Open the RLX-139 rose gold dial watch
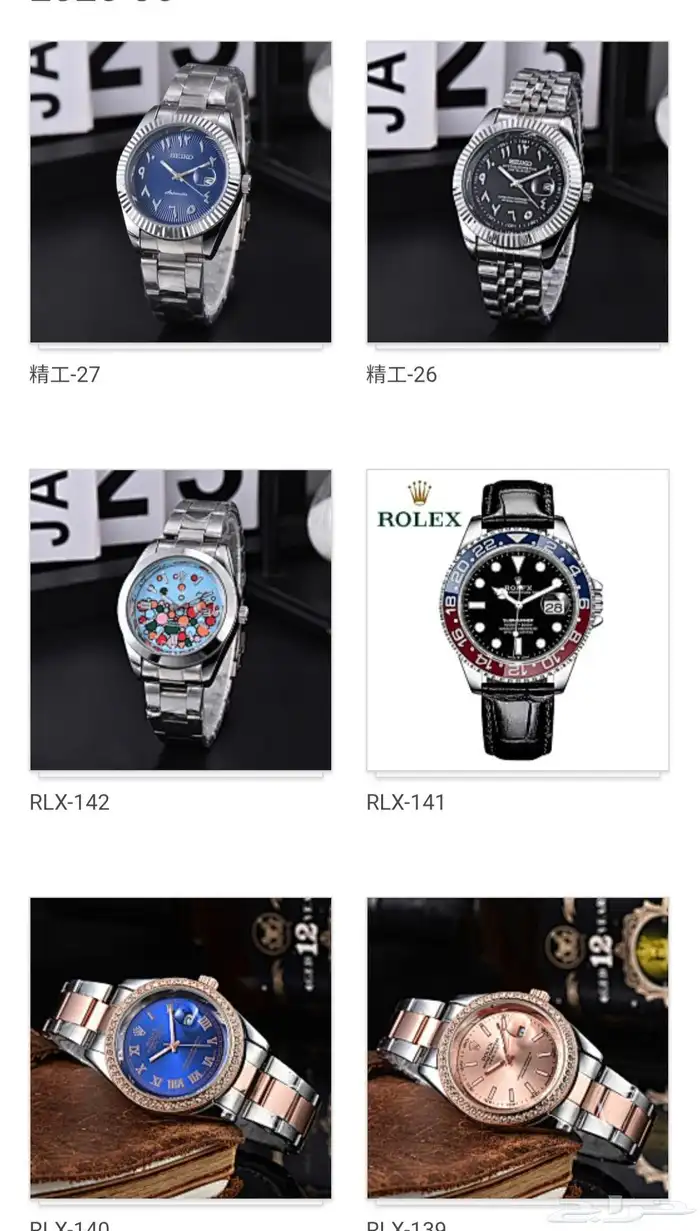Viewport: 700px width, 1231px height. click(517, 1047)
